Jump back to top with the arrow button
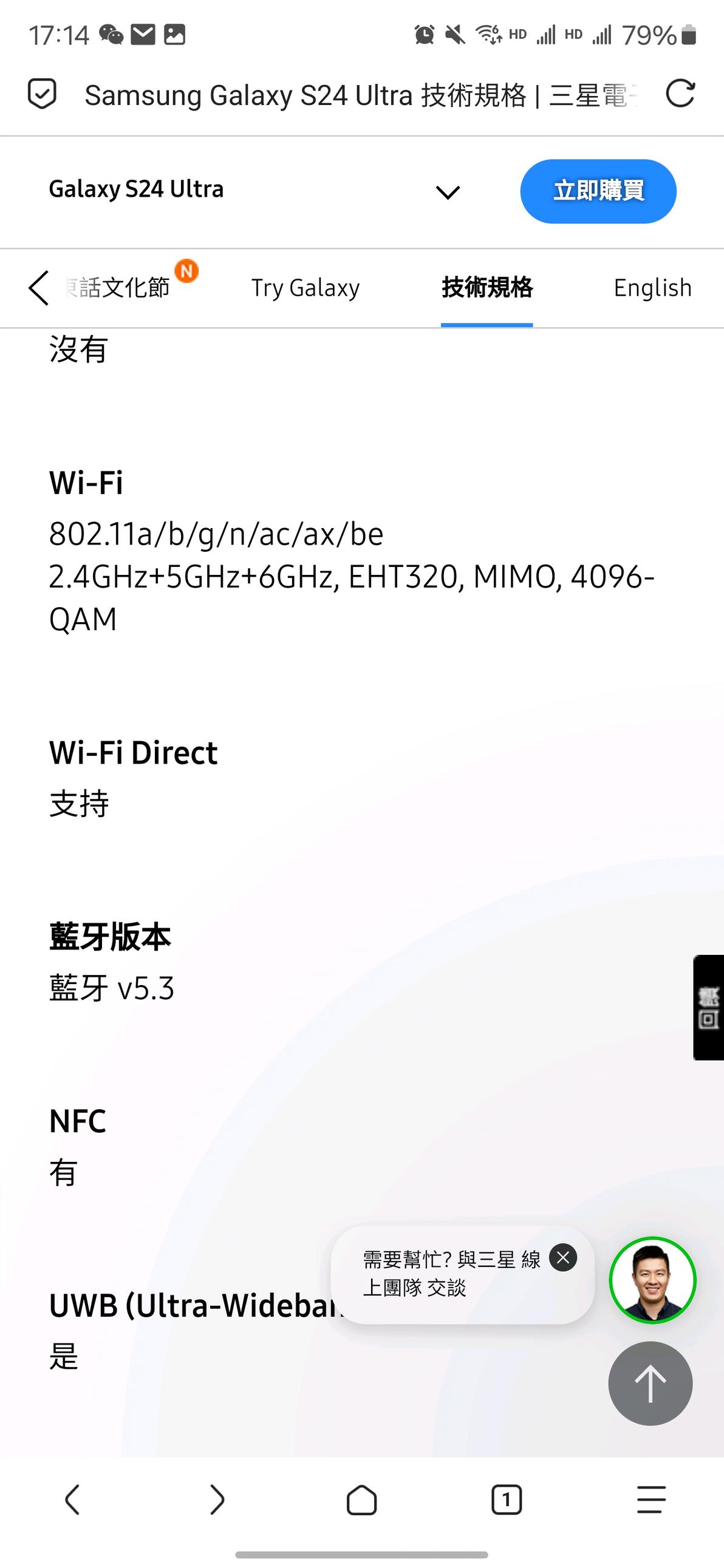Viewport: 724px width, 1568px height. 650,1383
